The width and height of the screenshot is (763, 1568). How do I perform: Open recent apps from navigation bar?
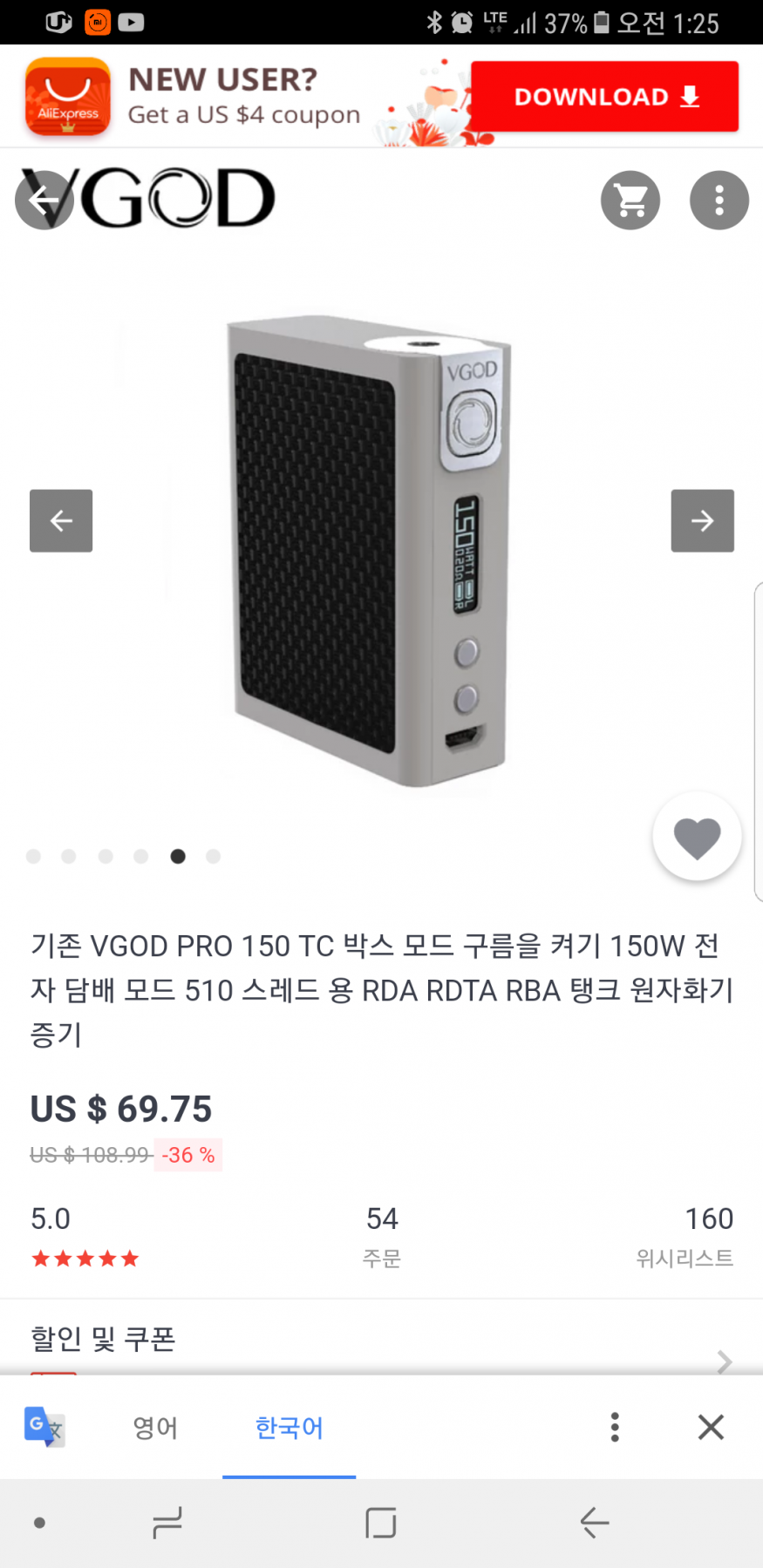pyautogui.click(x=167, y=1523)
